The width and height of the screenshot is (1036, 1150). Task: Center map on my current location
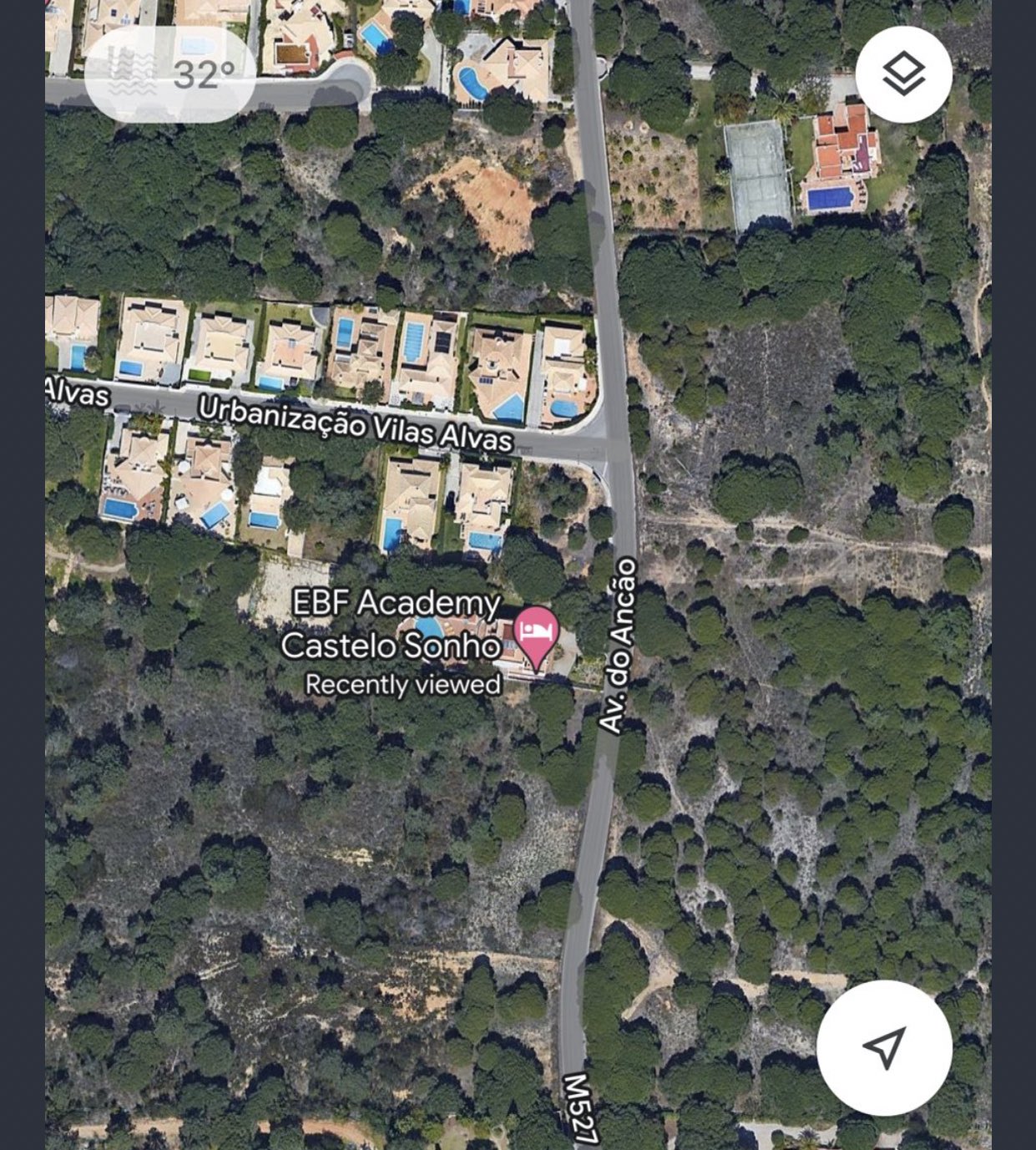click(884, 1047)
